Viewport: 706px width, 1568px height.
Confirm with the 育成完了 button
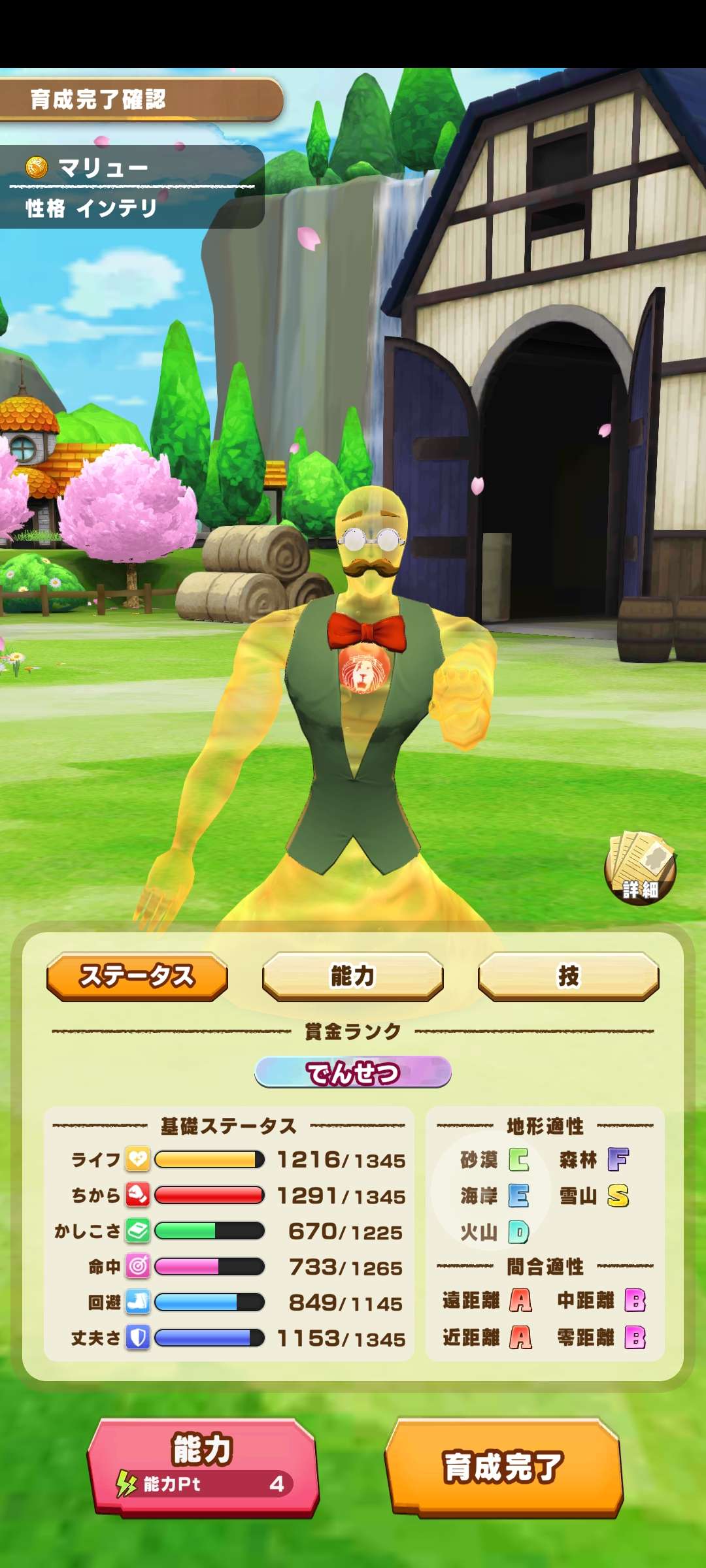(503, 1466)
